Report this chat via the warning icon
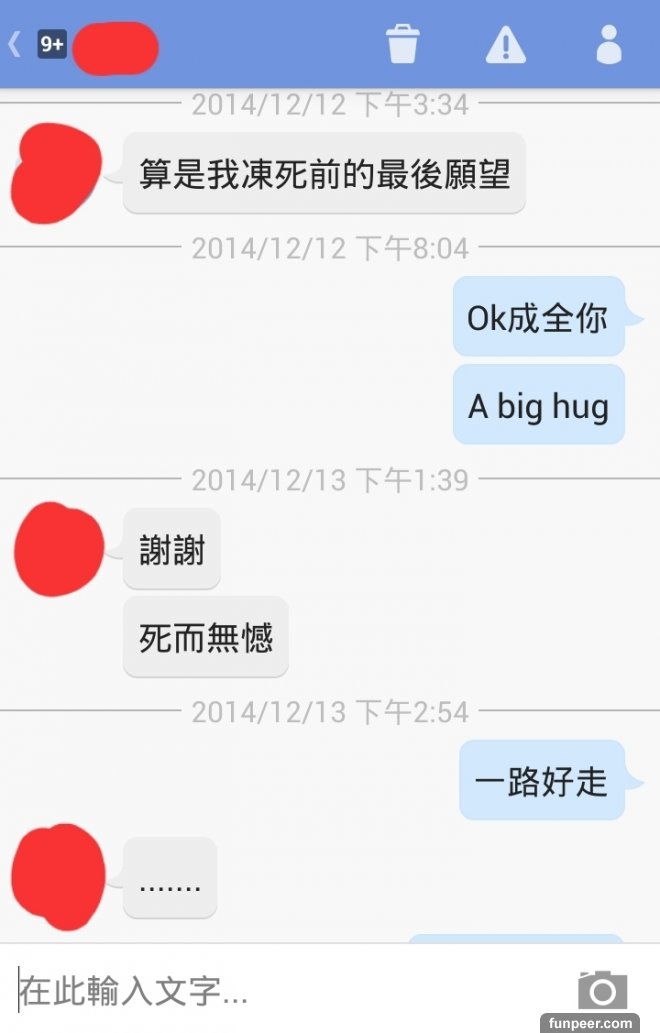Image resolution: width=660 pixels, height=1033 pixels. [x=505, y=45]
